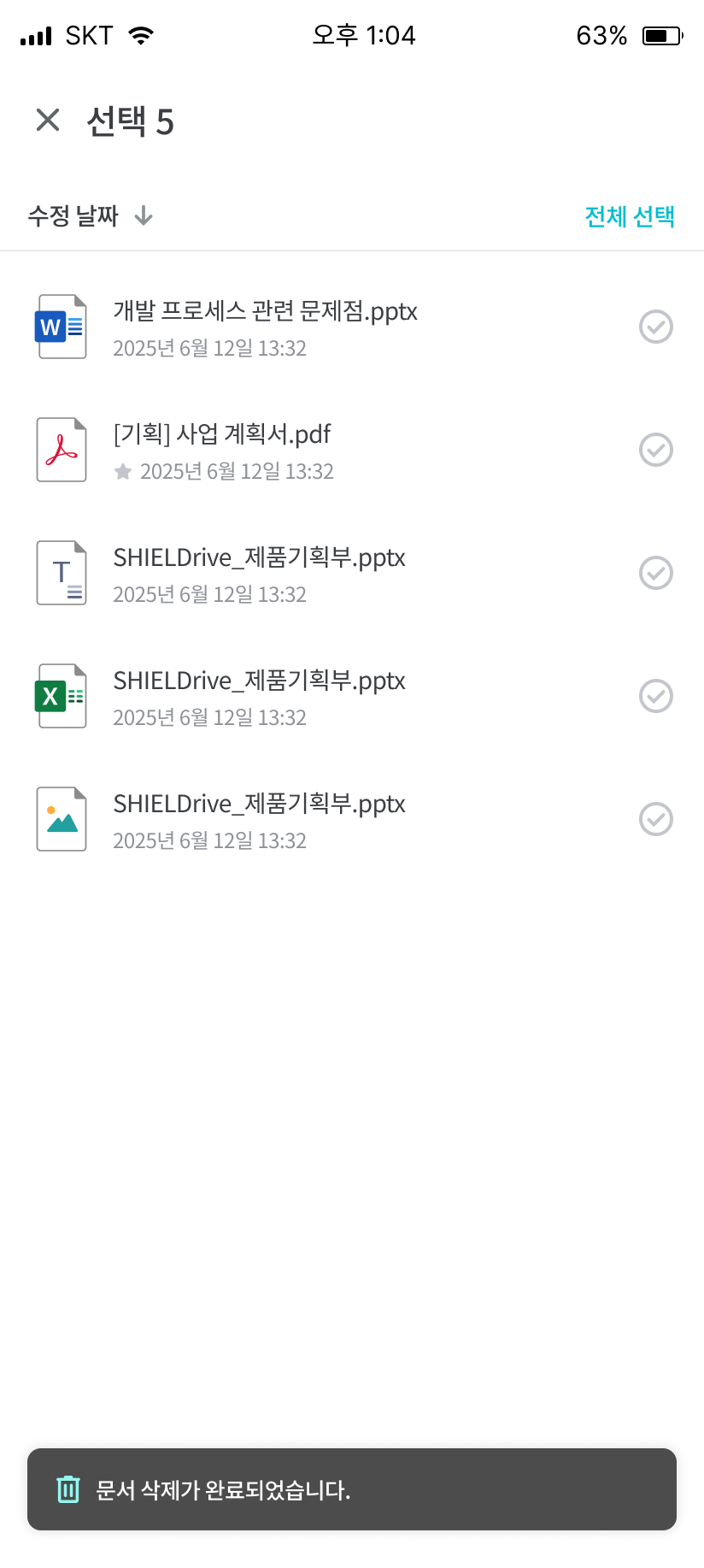704x1568 pixels.
Task: Open the image file icon at the bottom
Action: [x=61, y=819]
